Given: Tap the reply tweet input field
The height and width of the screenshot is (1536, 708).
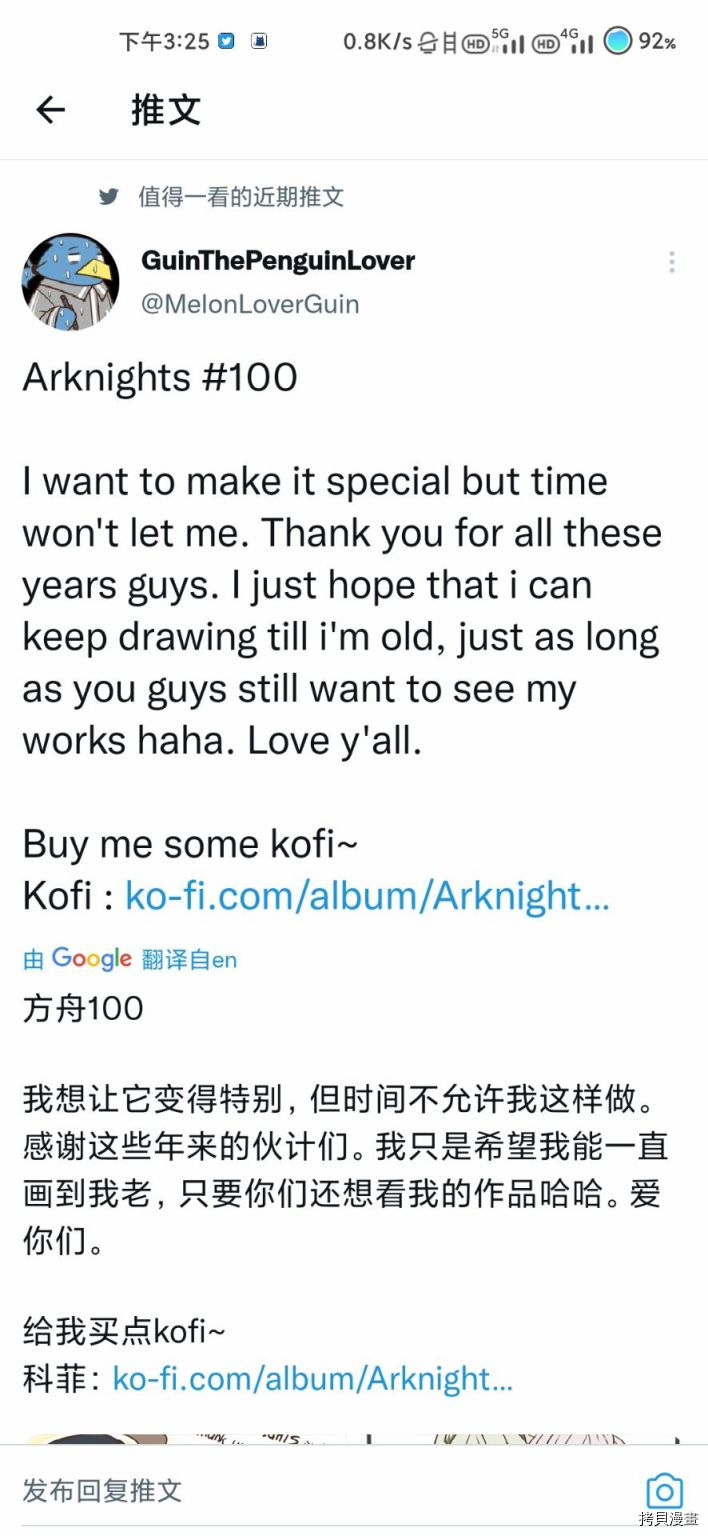Looking at the screenshot, I should pyautogui.click(x=300, y=1490).
